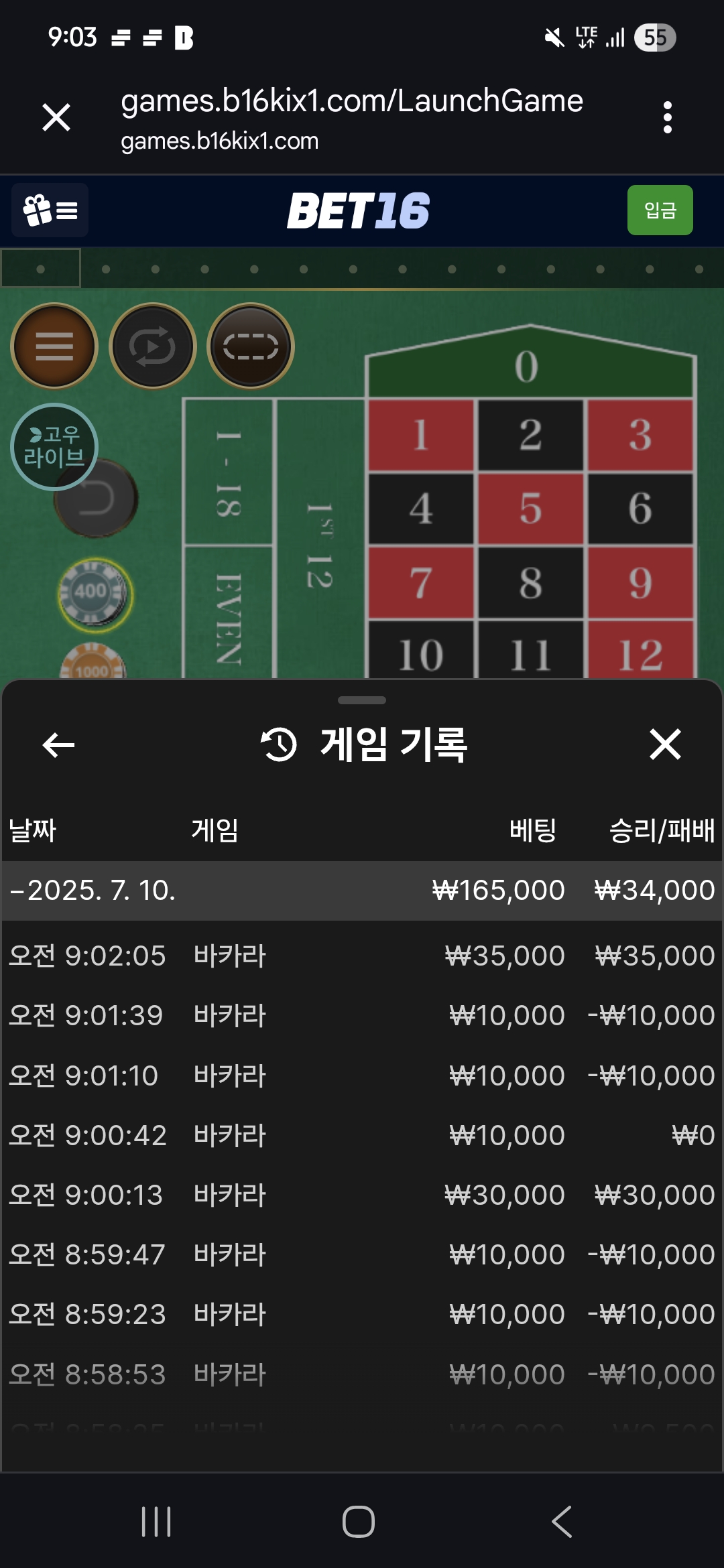Tap the green 입금 deposit button

click(x=660, y=210)
